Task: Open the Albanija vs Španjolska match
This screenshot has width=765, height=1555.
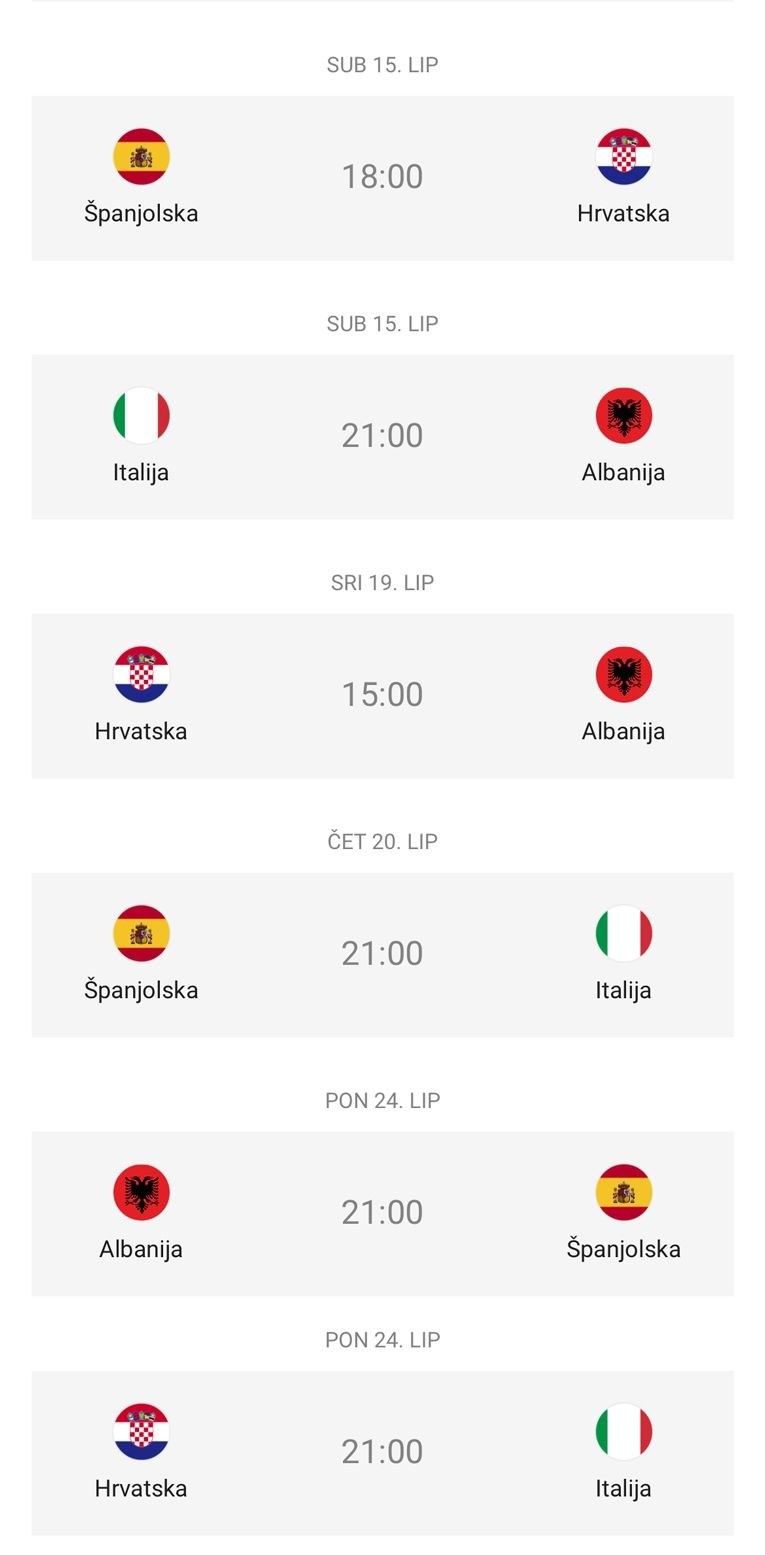Action: point(382,1214)
